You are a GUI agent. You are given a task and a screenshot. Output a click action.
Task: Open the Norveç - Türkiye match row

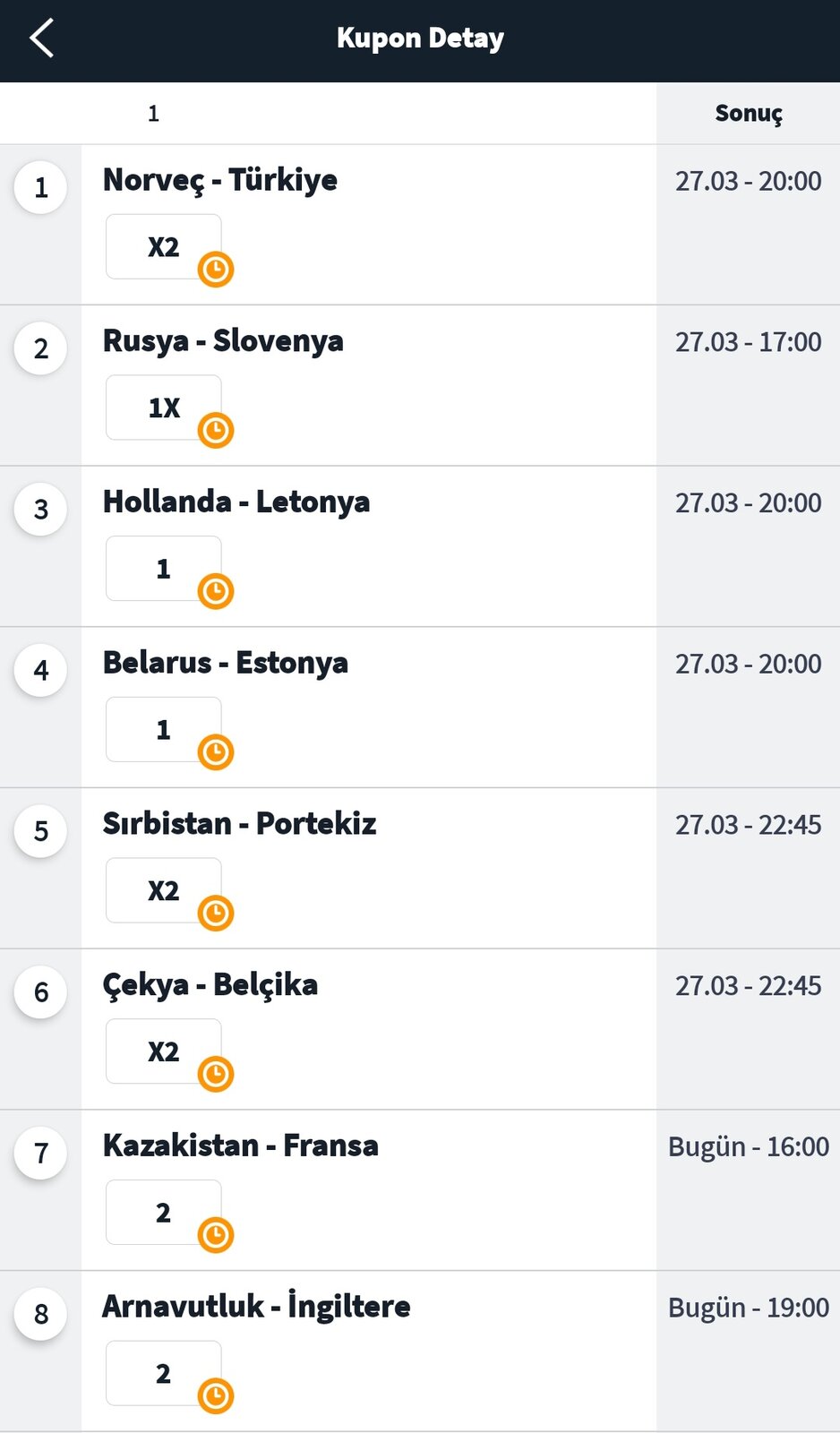pos(420,225)
